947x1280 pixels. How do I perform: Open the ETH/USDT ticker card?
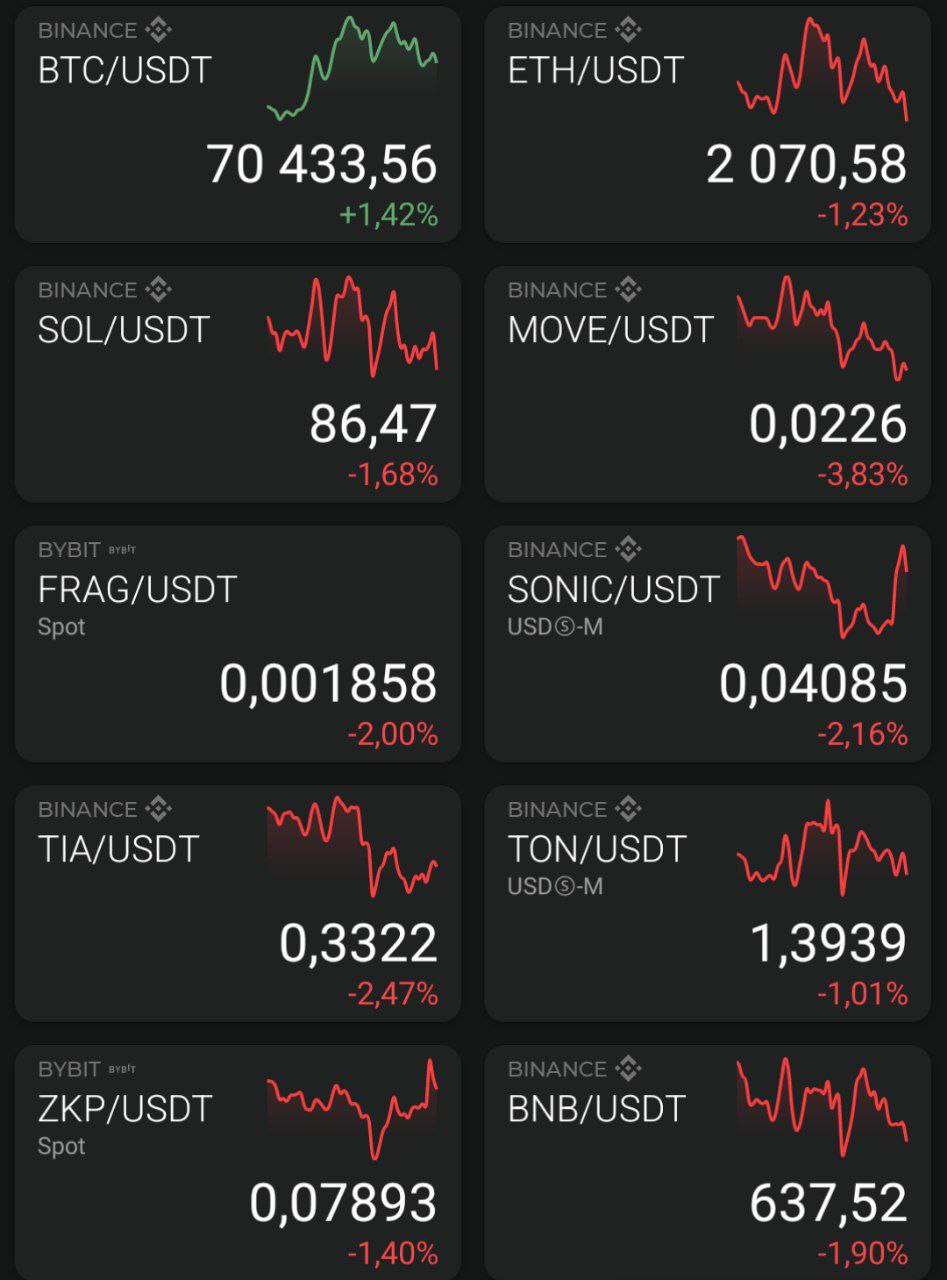(x=707, y=125)
